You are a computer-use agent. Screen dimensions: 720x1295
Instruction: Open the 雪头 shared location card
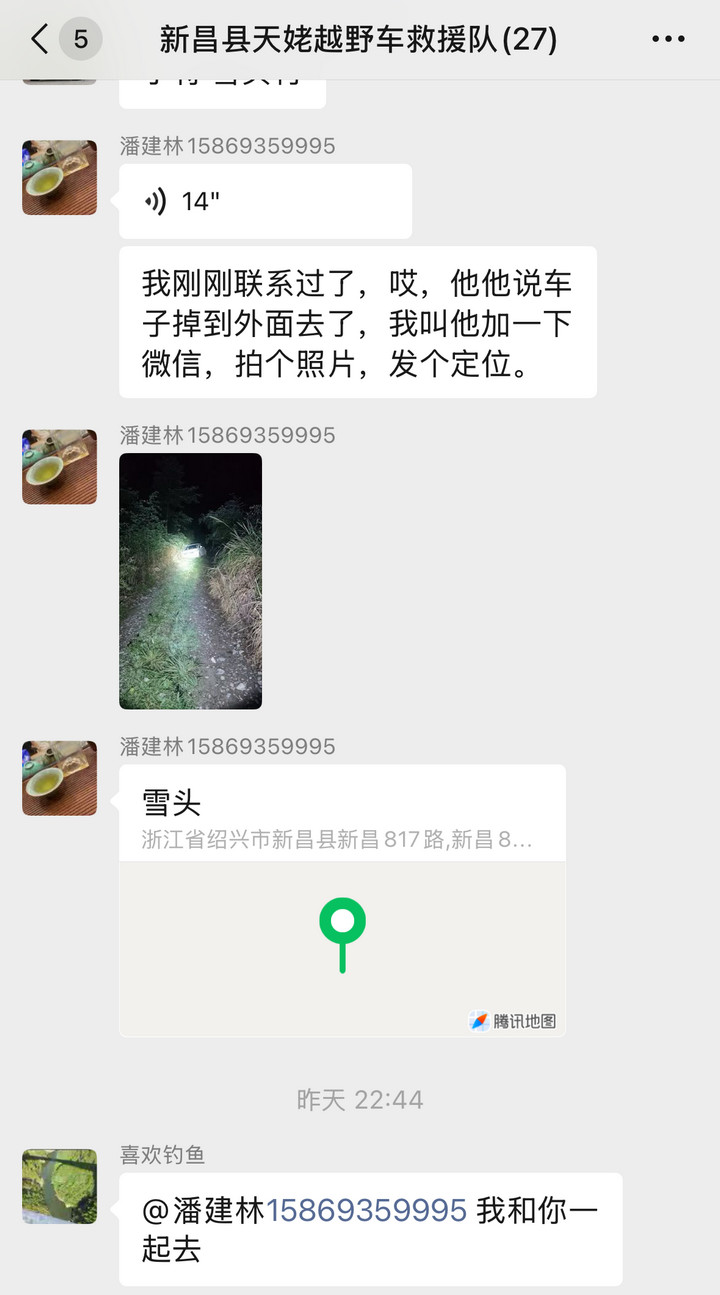click(x=342, y=900)
